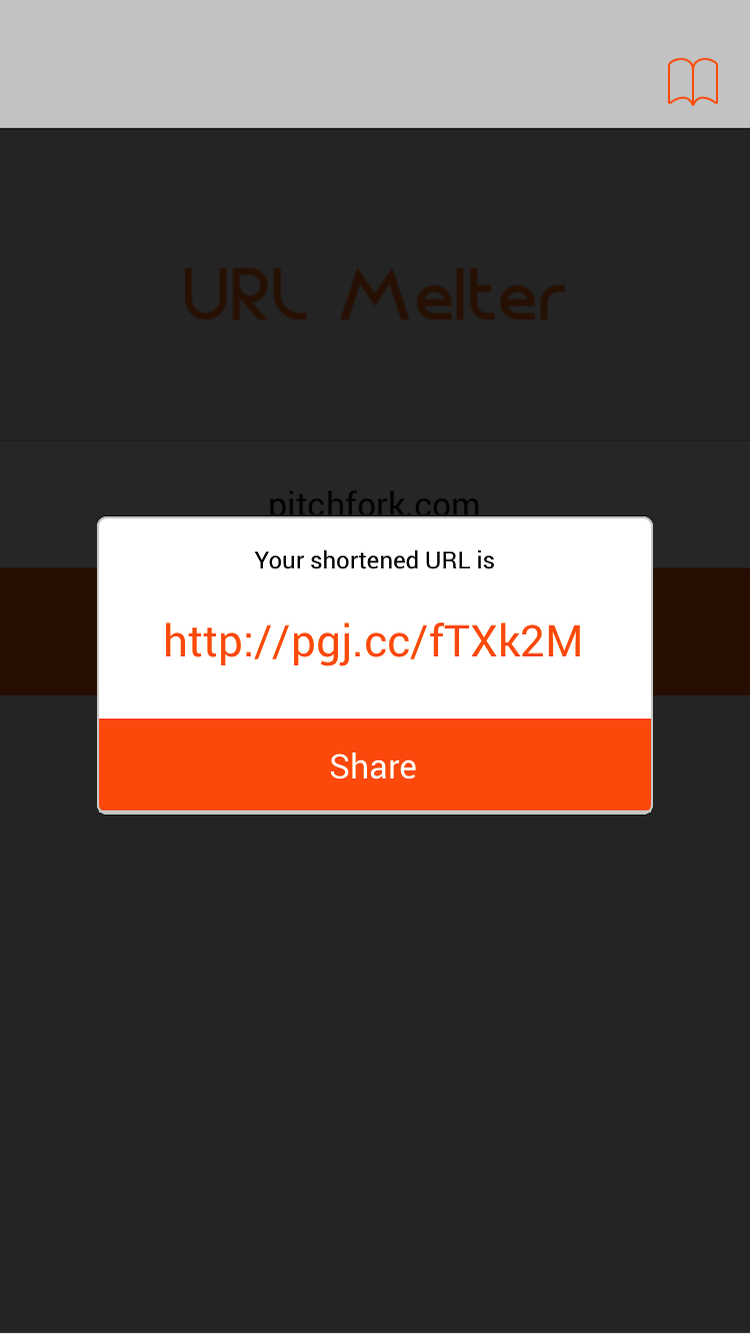Share the shortened URL
Screen dimensions: 750x1334
pos(375,765)
